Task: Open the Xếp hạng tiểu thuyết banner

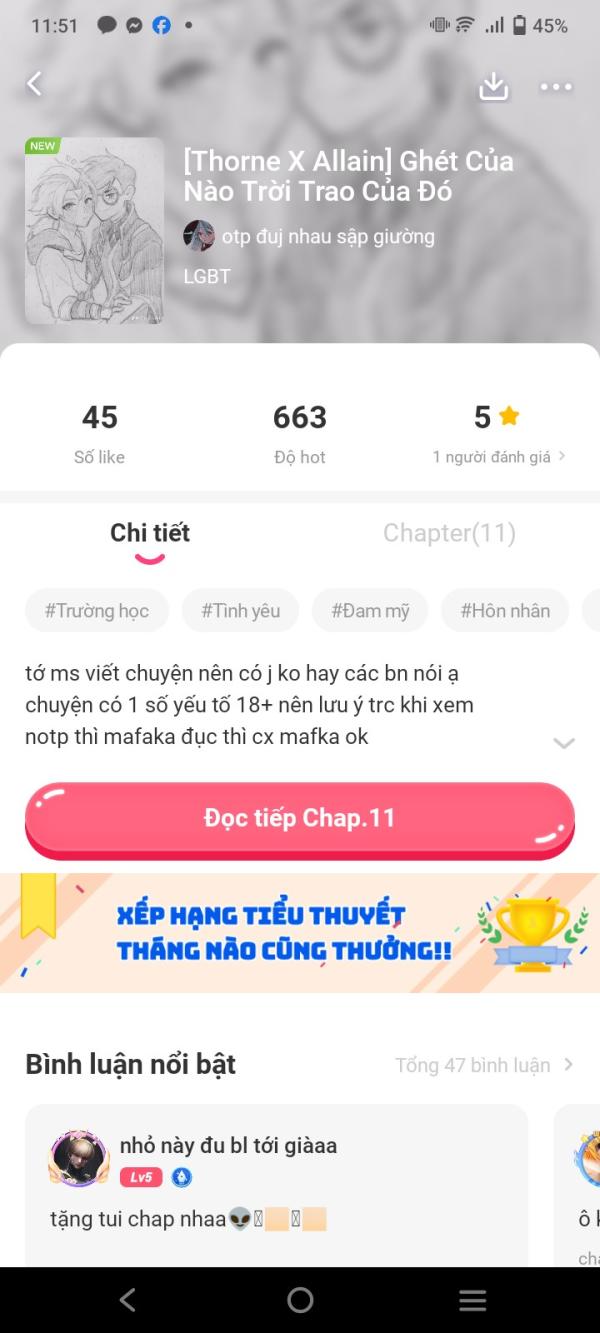Action: tap(300, 932)
